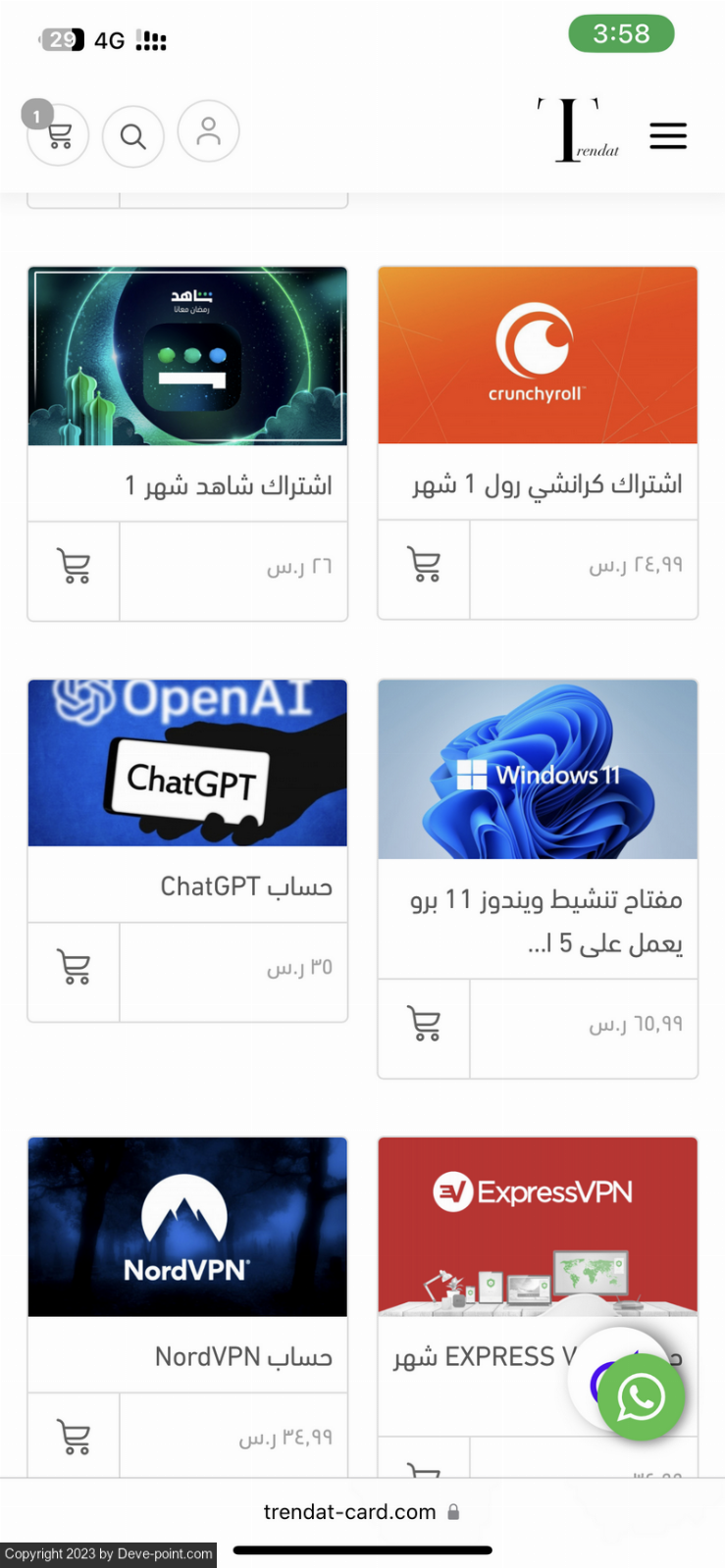Open the shopping cart in the header
725x1568 pixels.
59,135
